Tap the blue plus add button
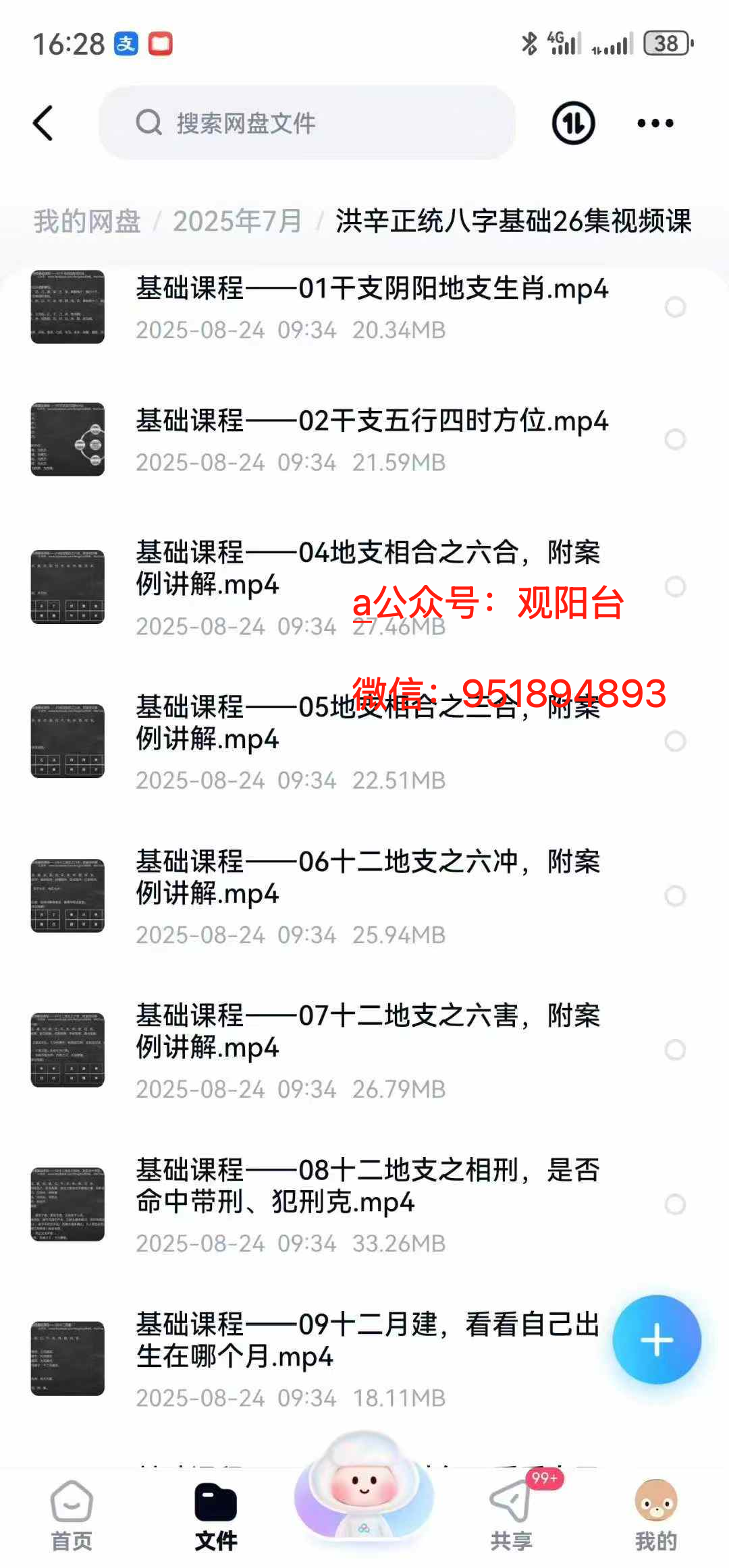Screen dimensions: 729x1568 [656, 1340]
